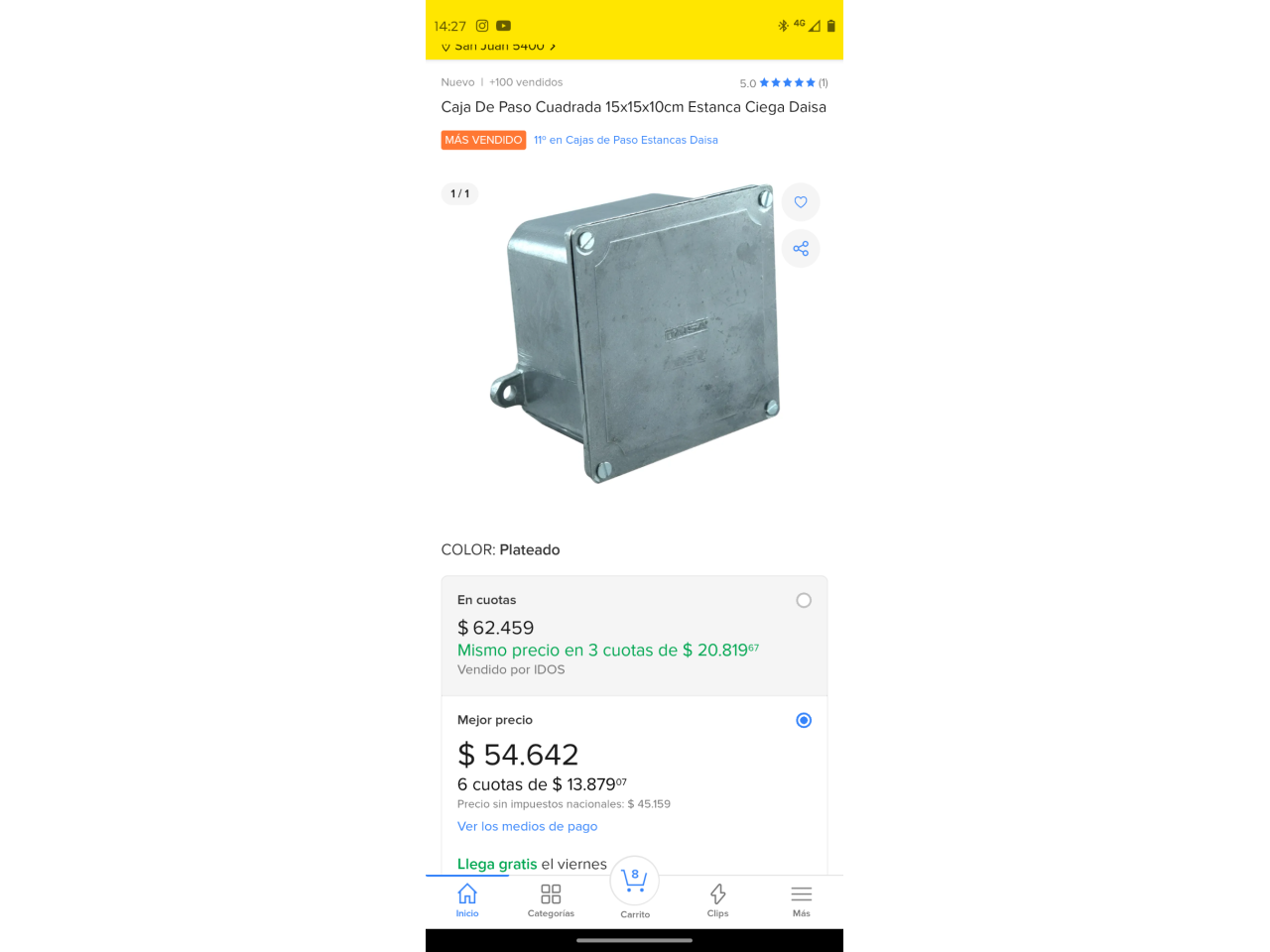Open link to Cajas de Paso Estancas Daisa ranking
This screenshot has width=1270, height=952.
(x=625, y=140)
